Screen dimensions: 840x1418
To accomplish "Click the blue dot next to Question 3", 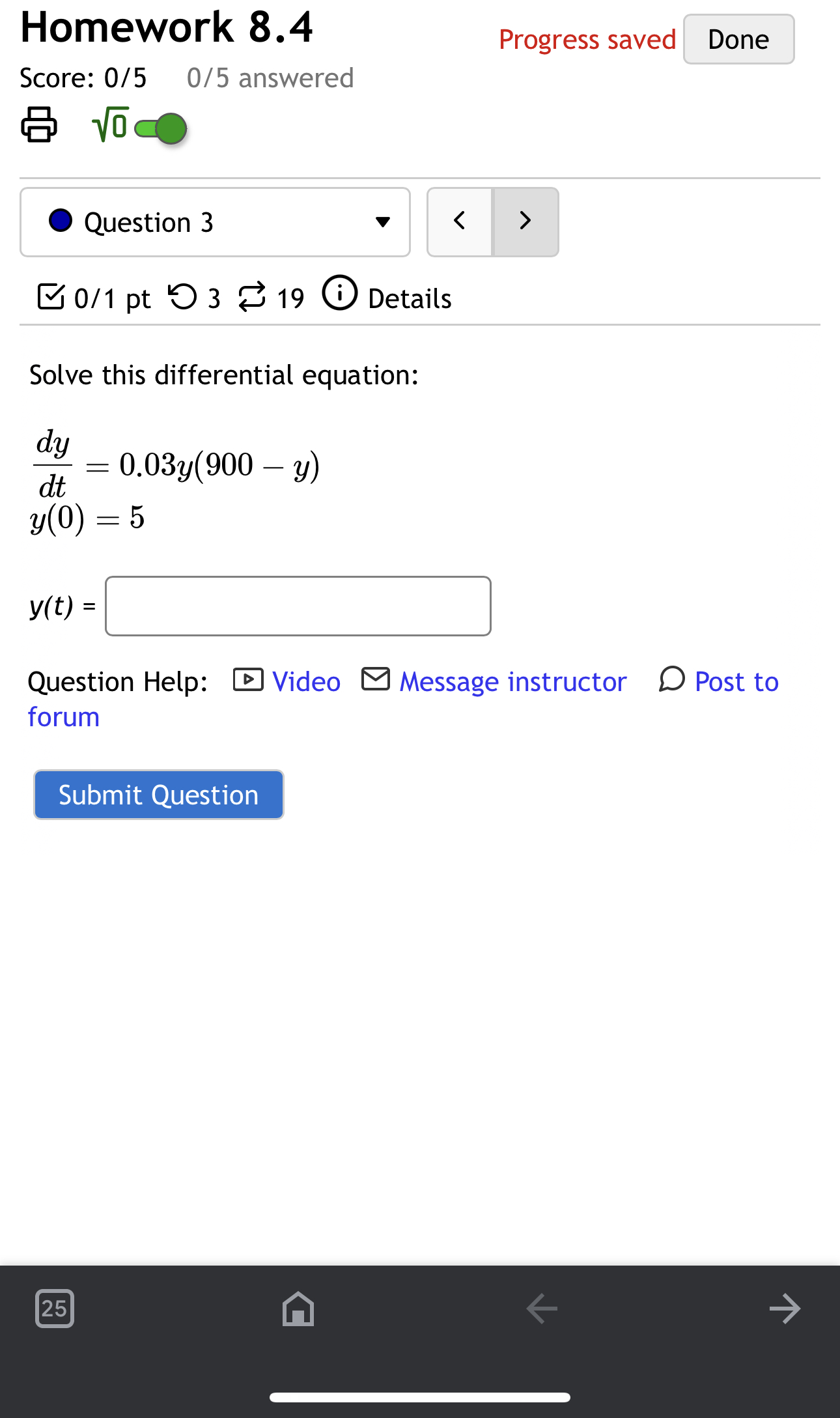I will [x=61, y=221].
